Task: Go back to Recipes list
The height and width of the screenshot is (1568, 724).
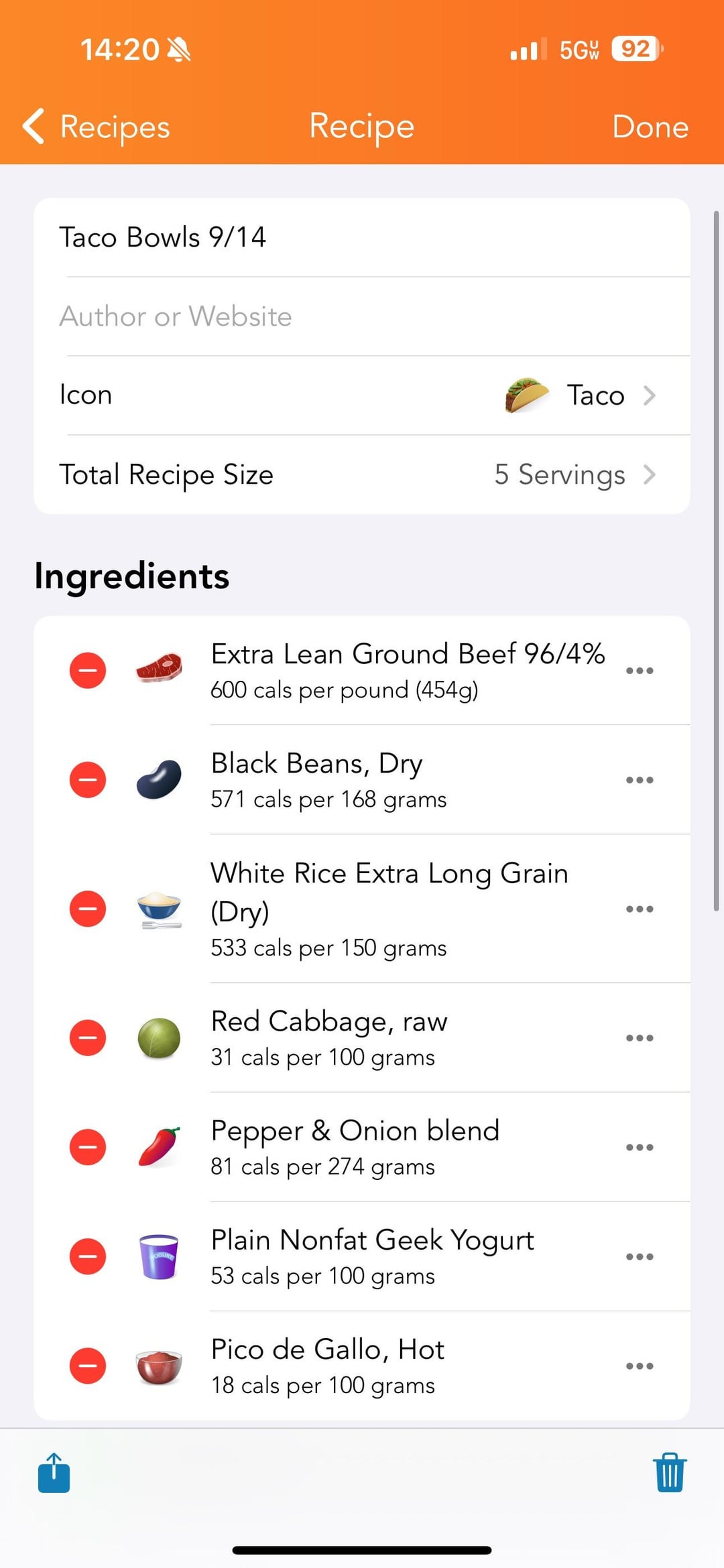Action: coord(96,127)
